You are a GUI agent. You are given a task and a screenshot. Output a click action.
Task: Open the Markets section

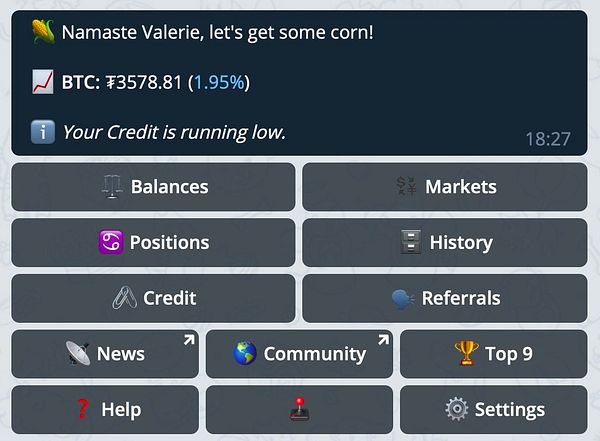(x=444, y=187)
